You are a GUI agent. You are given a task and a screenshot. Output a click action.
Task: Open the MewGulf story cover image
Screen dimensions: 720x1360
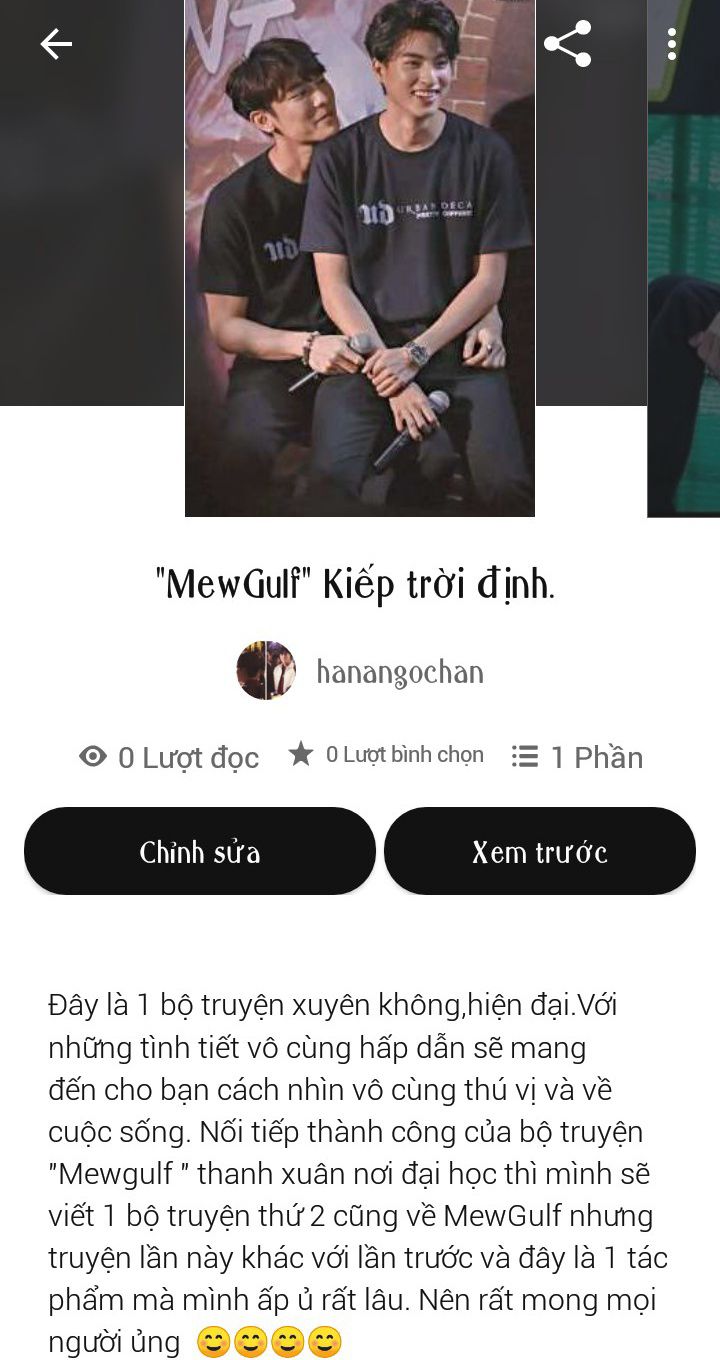(x=360, y=258)
